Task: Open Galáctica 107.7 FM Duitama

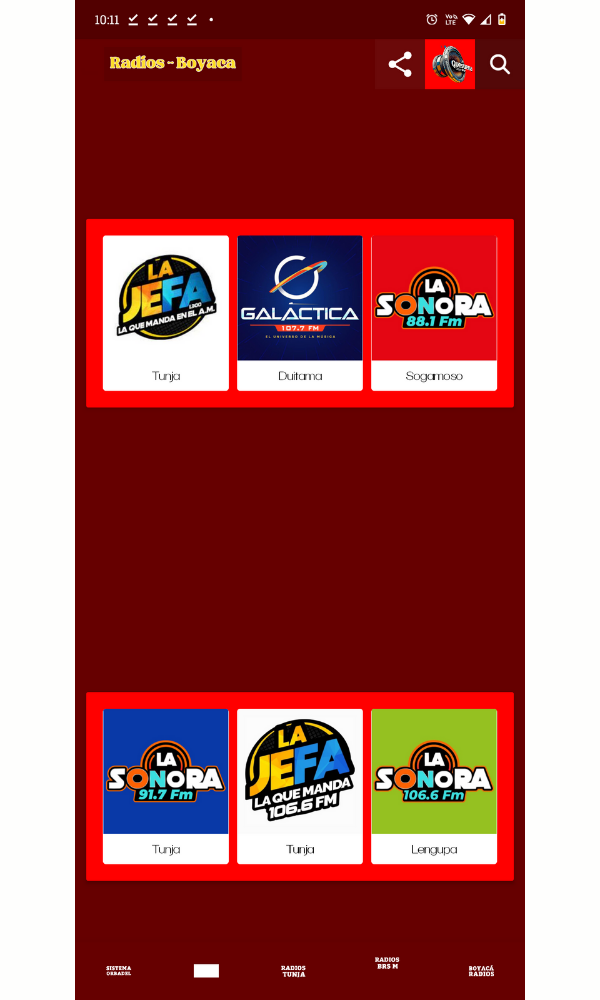Action: [300, 312]
